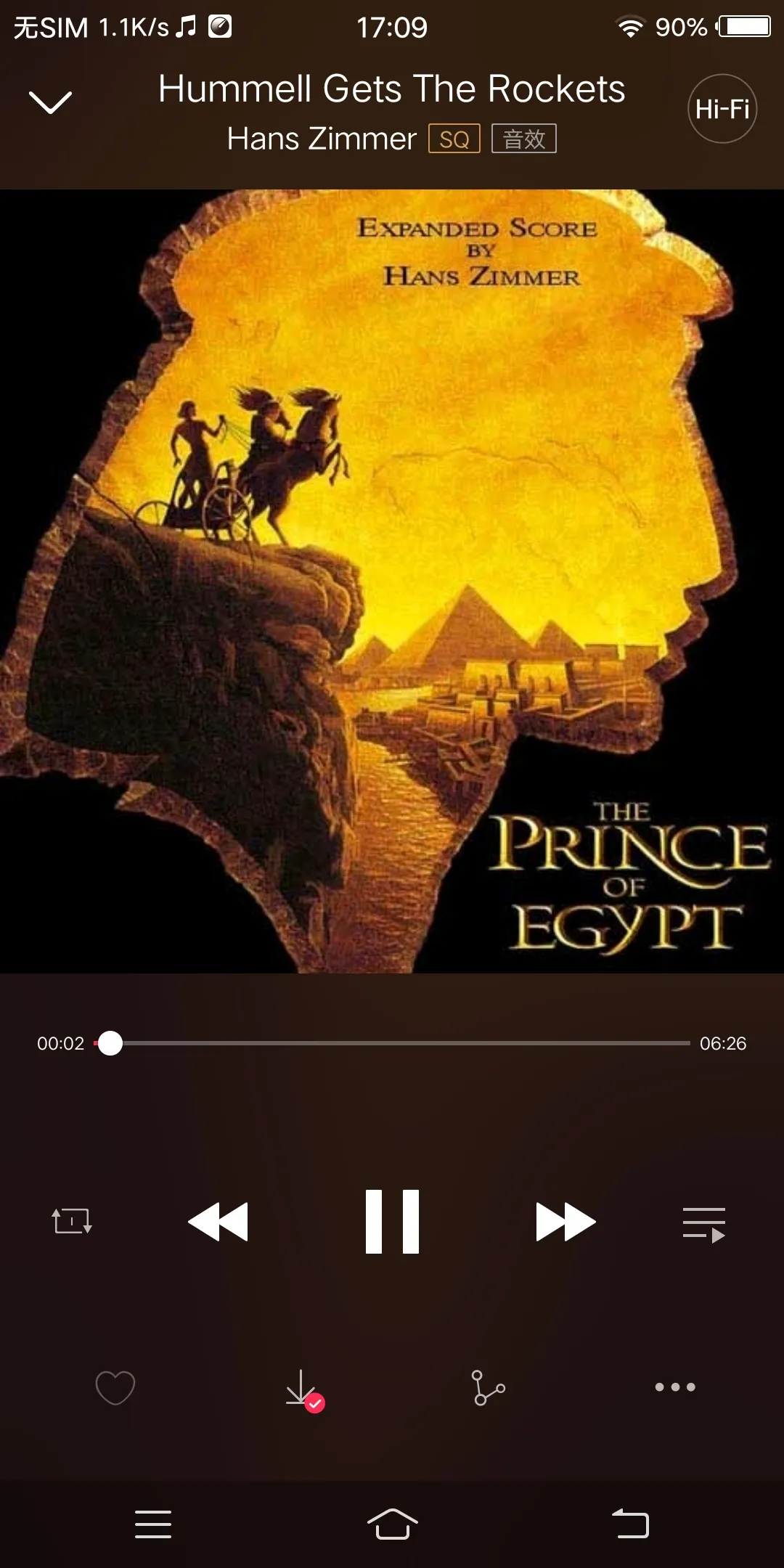Go to the home screen

coord(392,1524)
